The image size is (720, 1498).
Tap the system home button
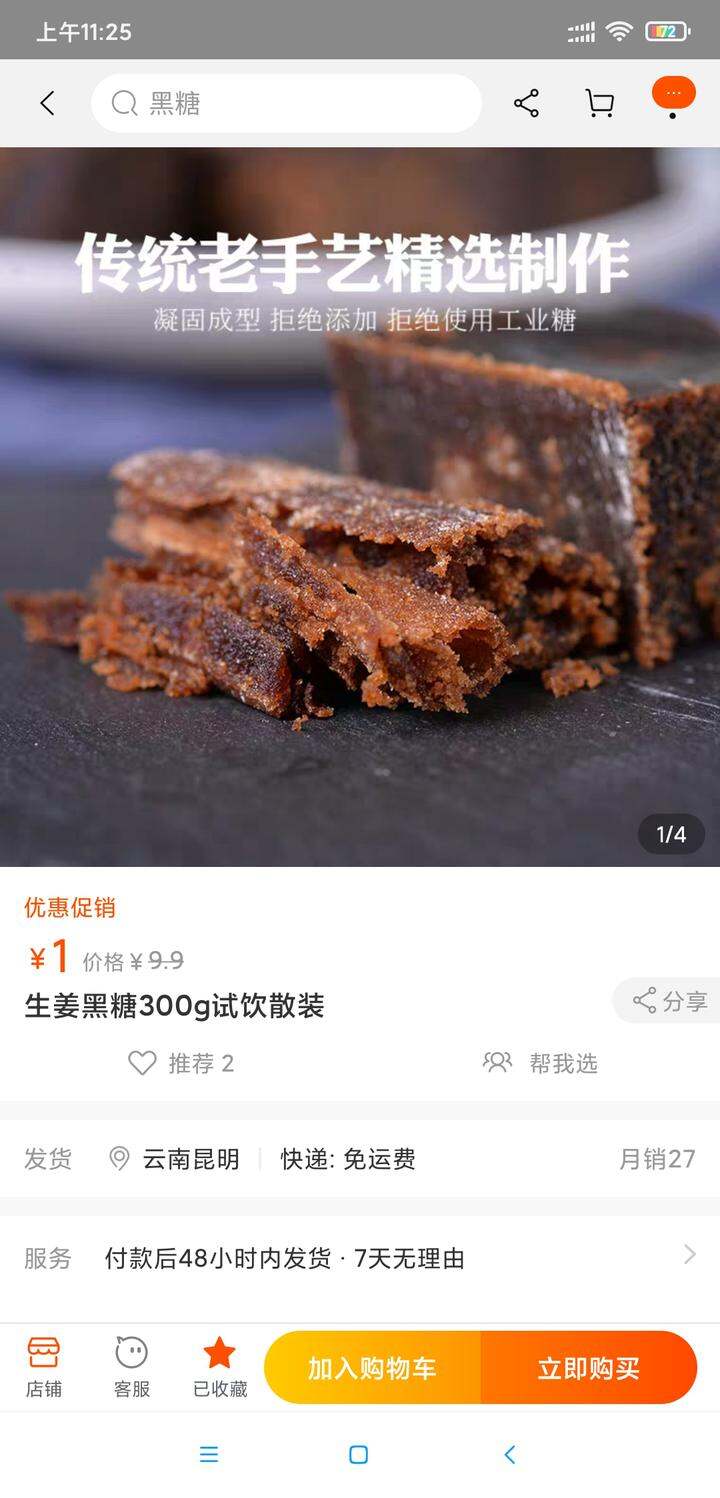point(359,1455)
